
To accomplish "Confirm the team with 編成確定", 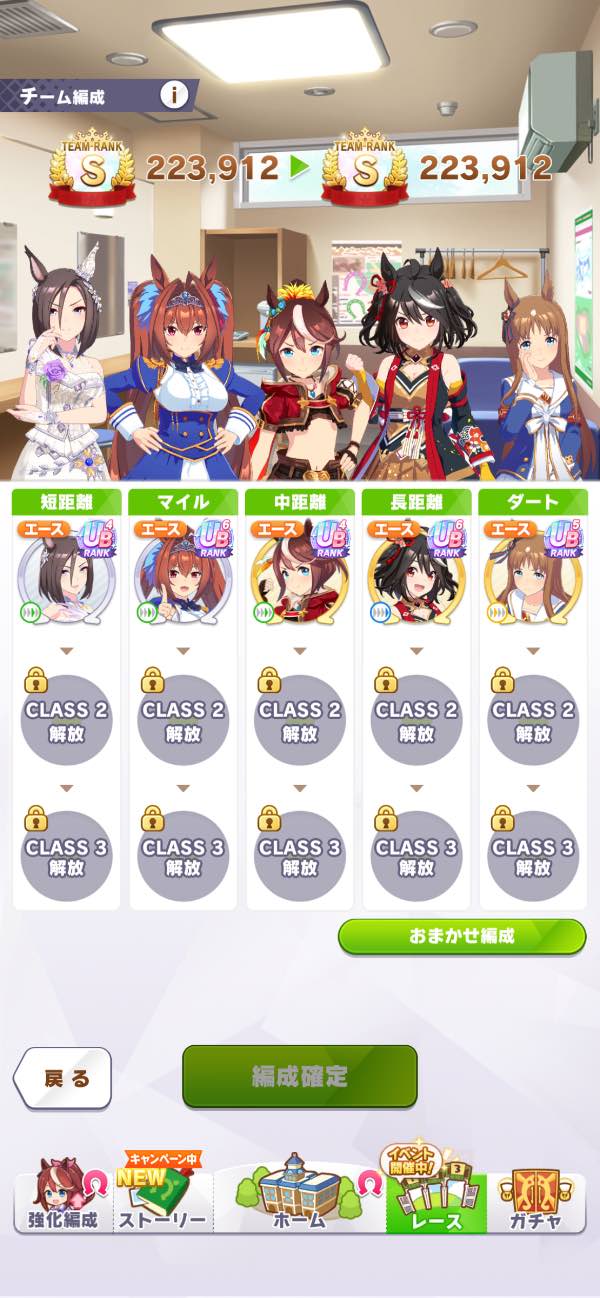I will [299, 1076].
